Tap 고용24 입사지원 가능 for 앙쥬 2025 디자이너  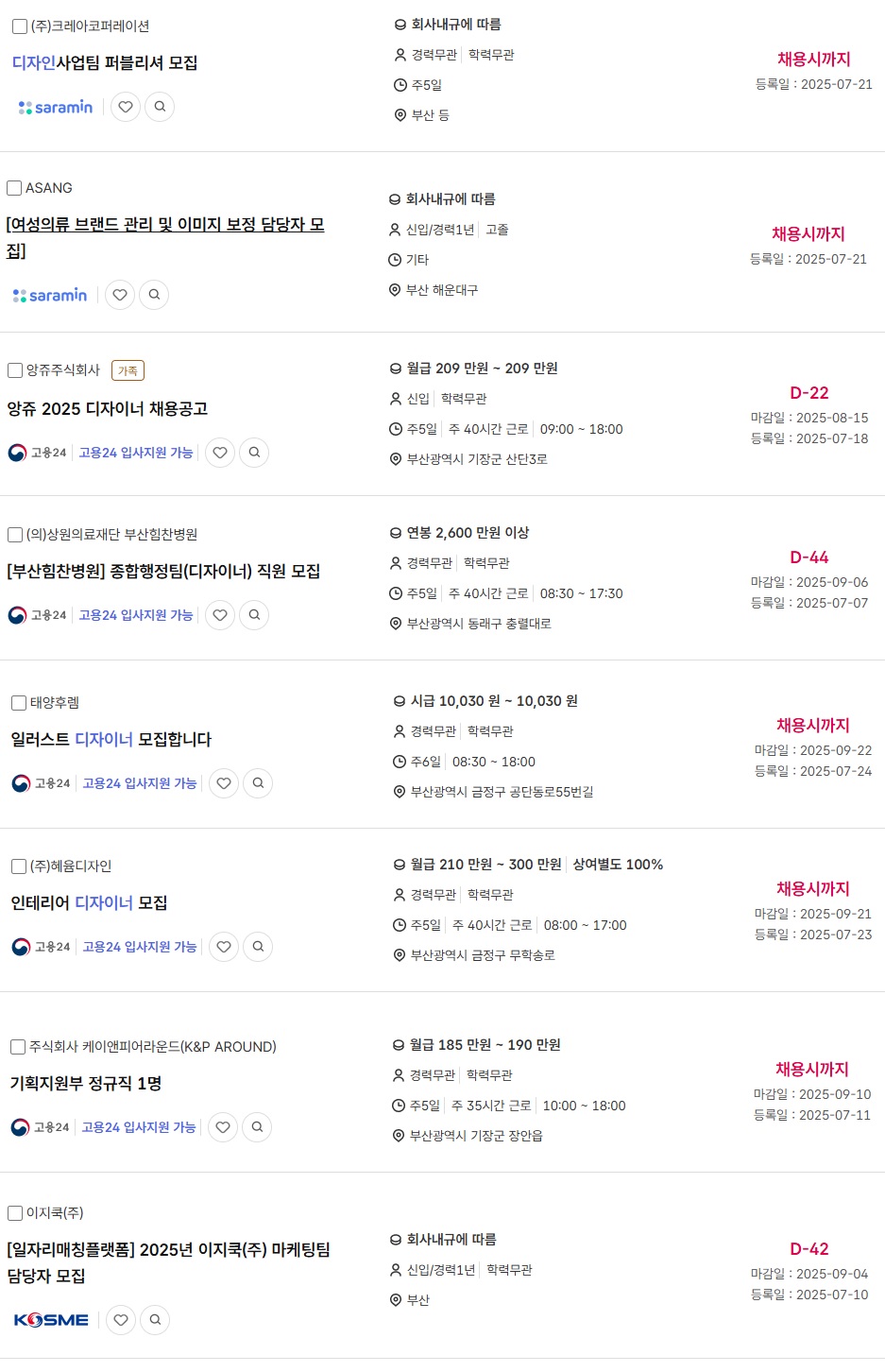click(136, 453)
